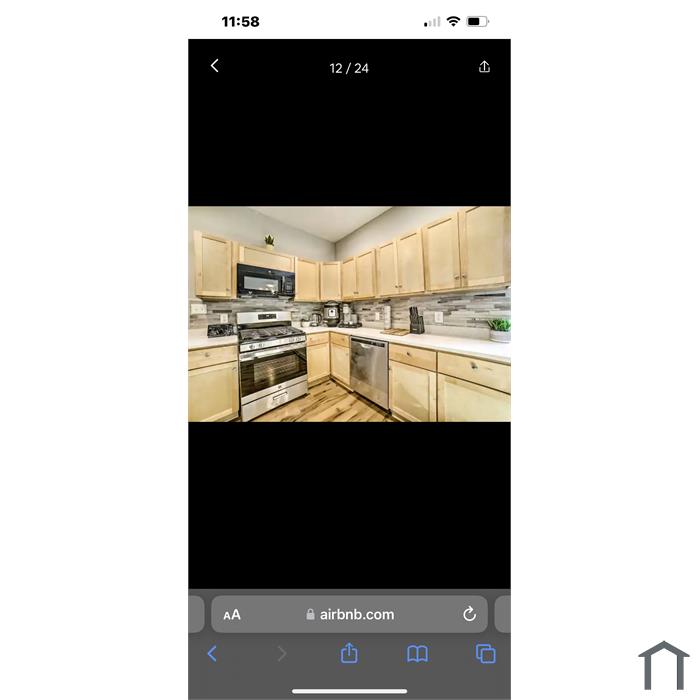The image size is (700, 700).
Task: Go back in Safari's browsing history
Action: point(212,653)
